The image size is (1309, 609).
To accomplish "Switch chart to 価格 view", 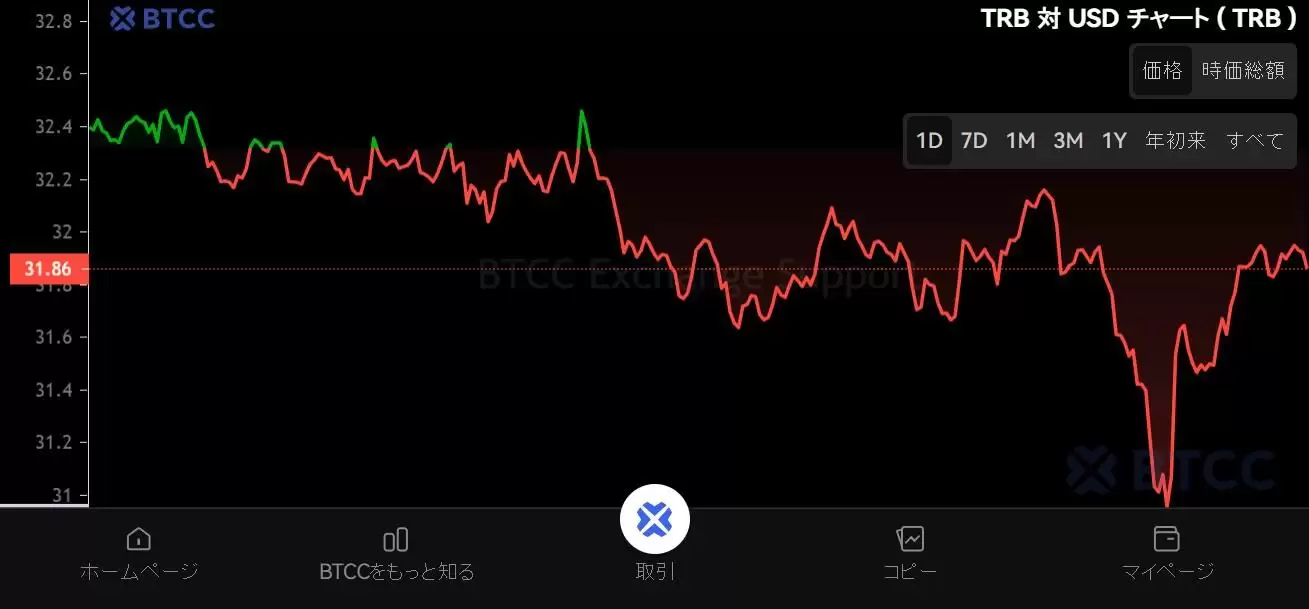I will [x=1162, y=71].
